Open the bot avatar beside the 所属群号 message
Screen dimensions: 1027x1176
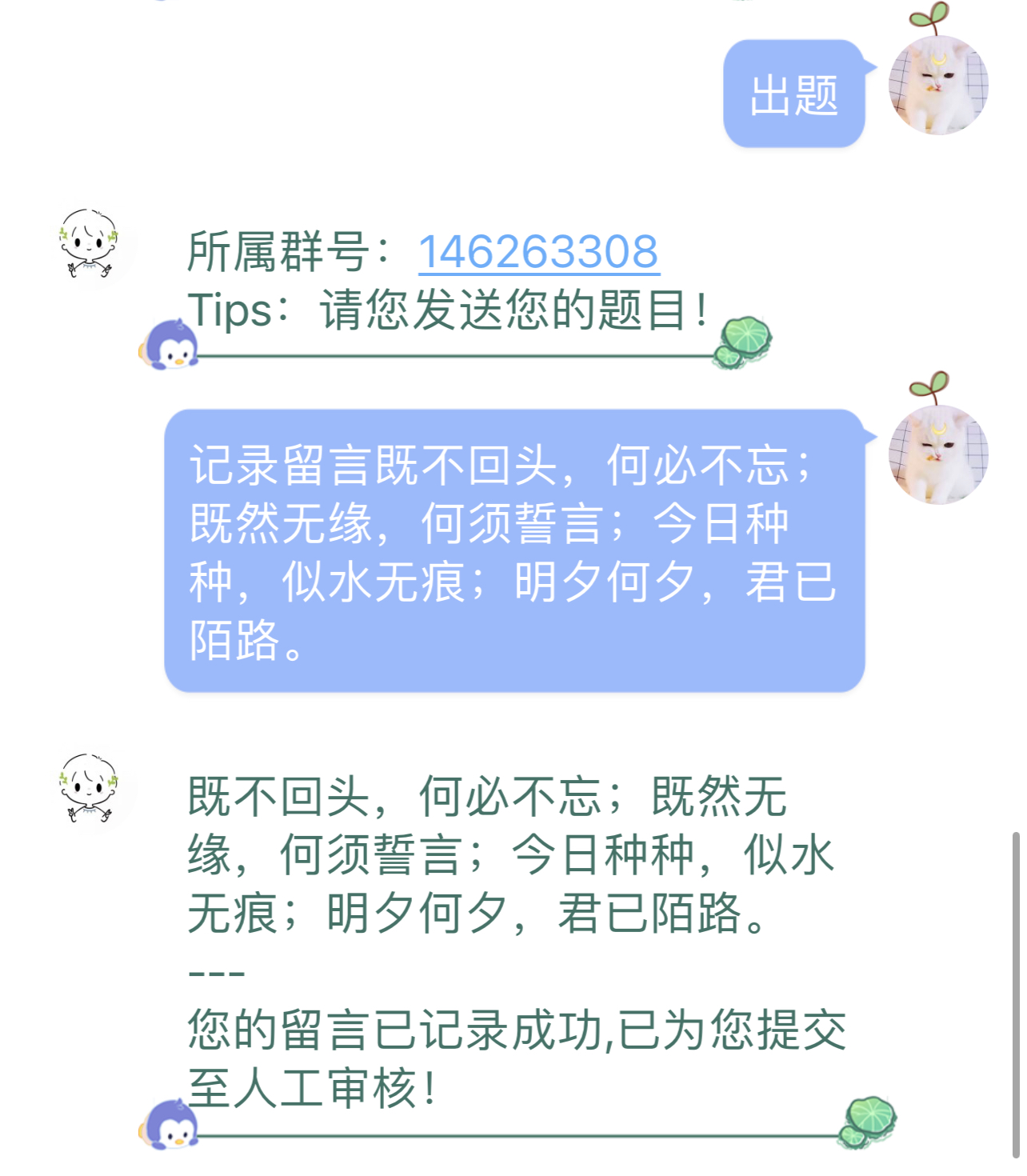pos(89,243)
